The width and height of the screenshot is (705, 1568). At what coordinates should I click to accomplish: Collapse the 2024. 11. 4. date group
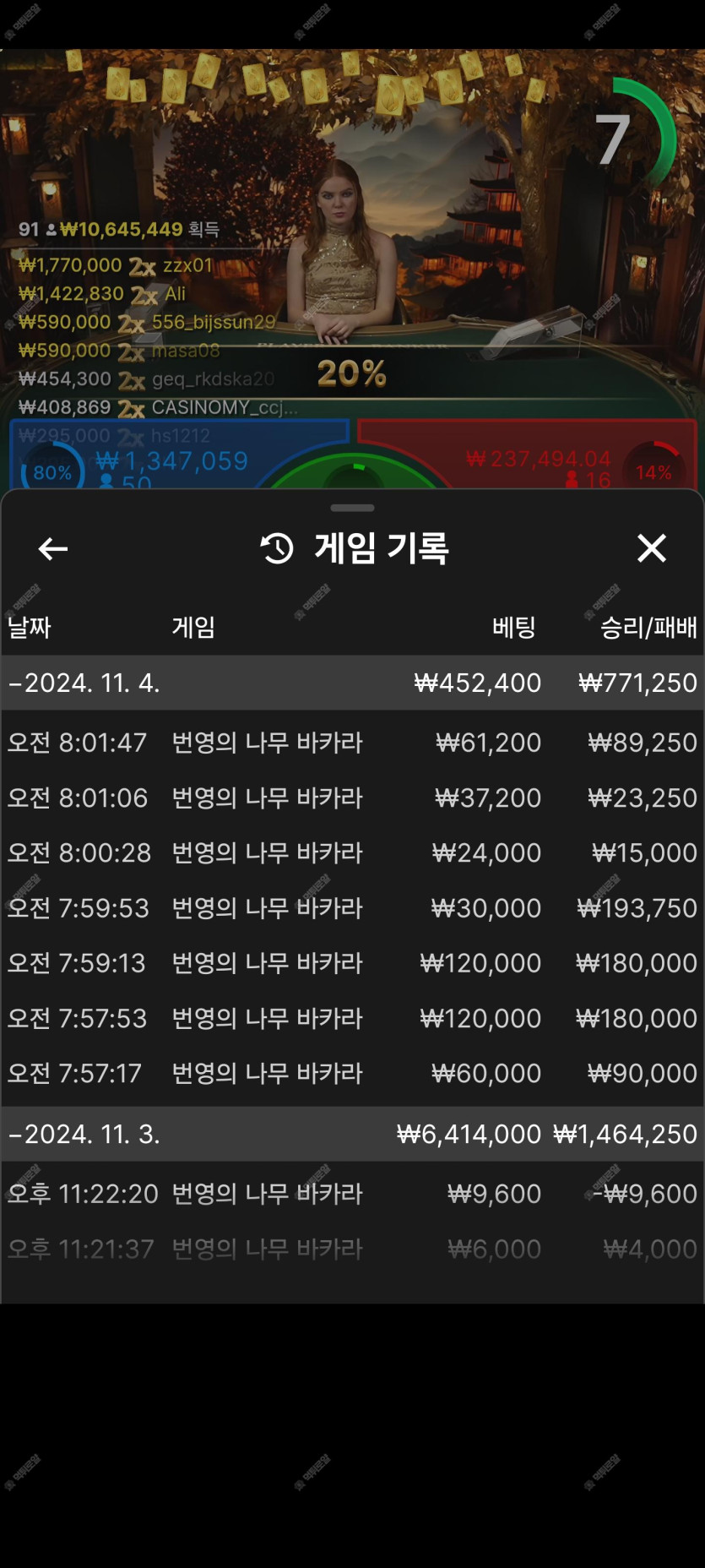point(84,683)
